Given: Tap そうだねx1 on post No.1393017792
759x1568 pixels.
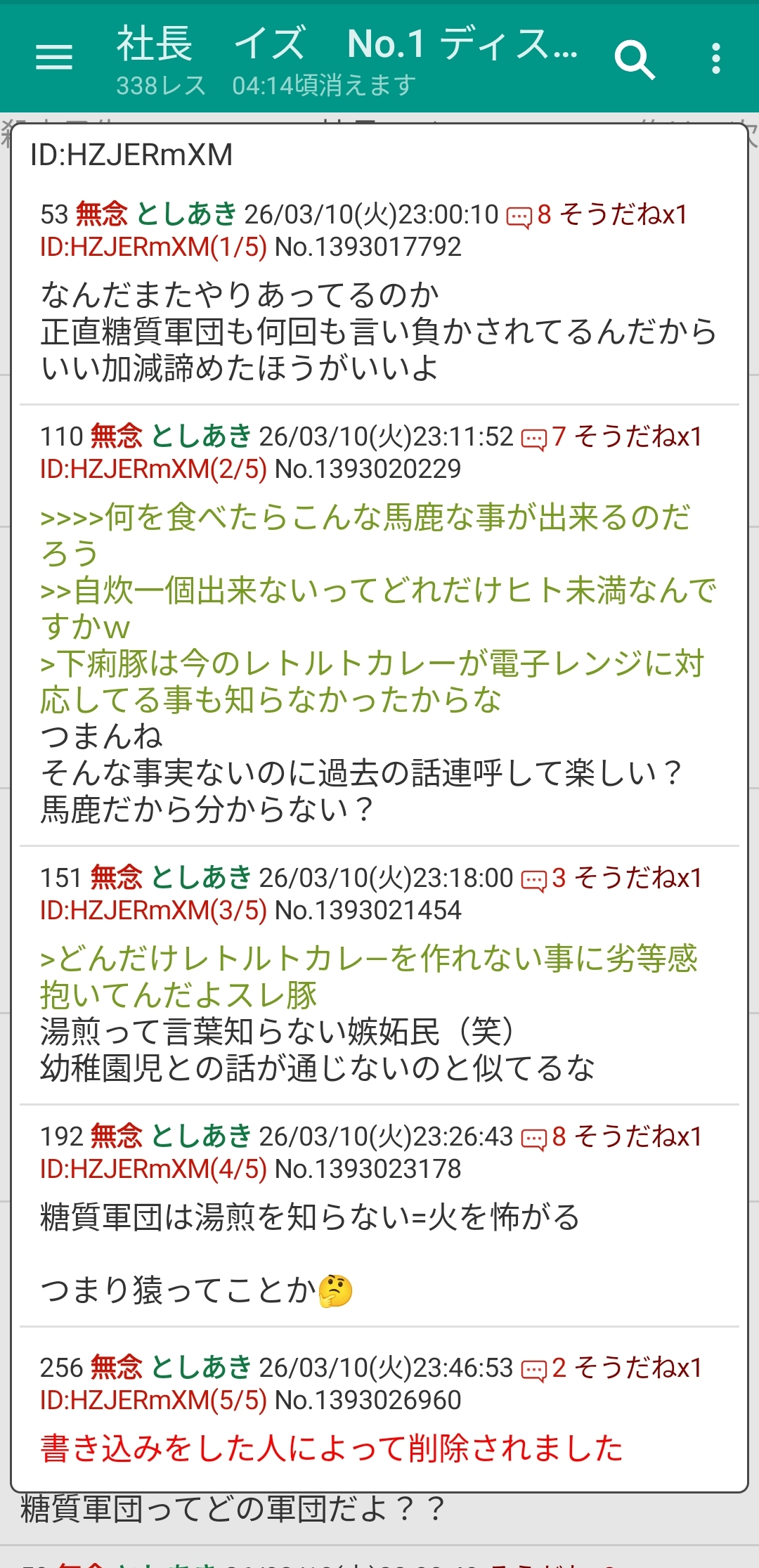Looking at the screenshot, I should (623, 214).
